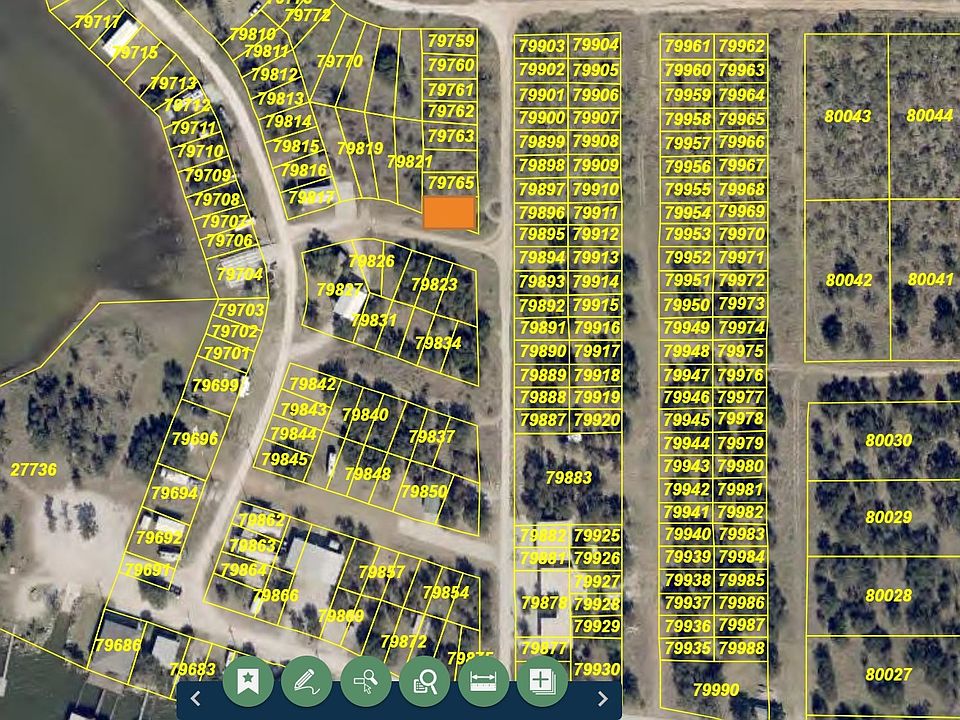Open the measurement ruler tool
Screen dimensions: 960x720
(483, 682)
